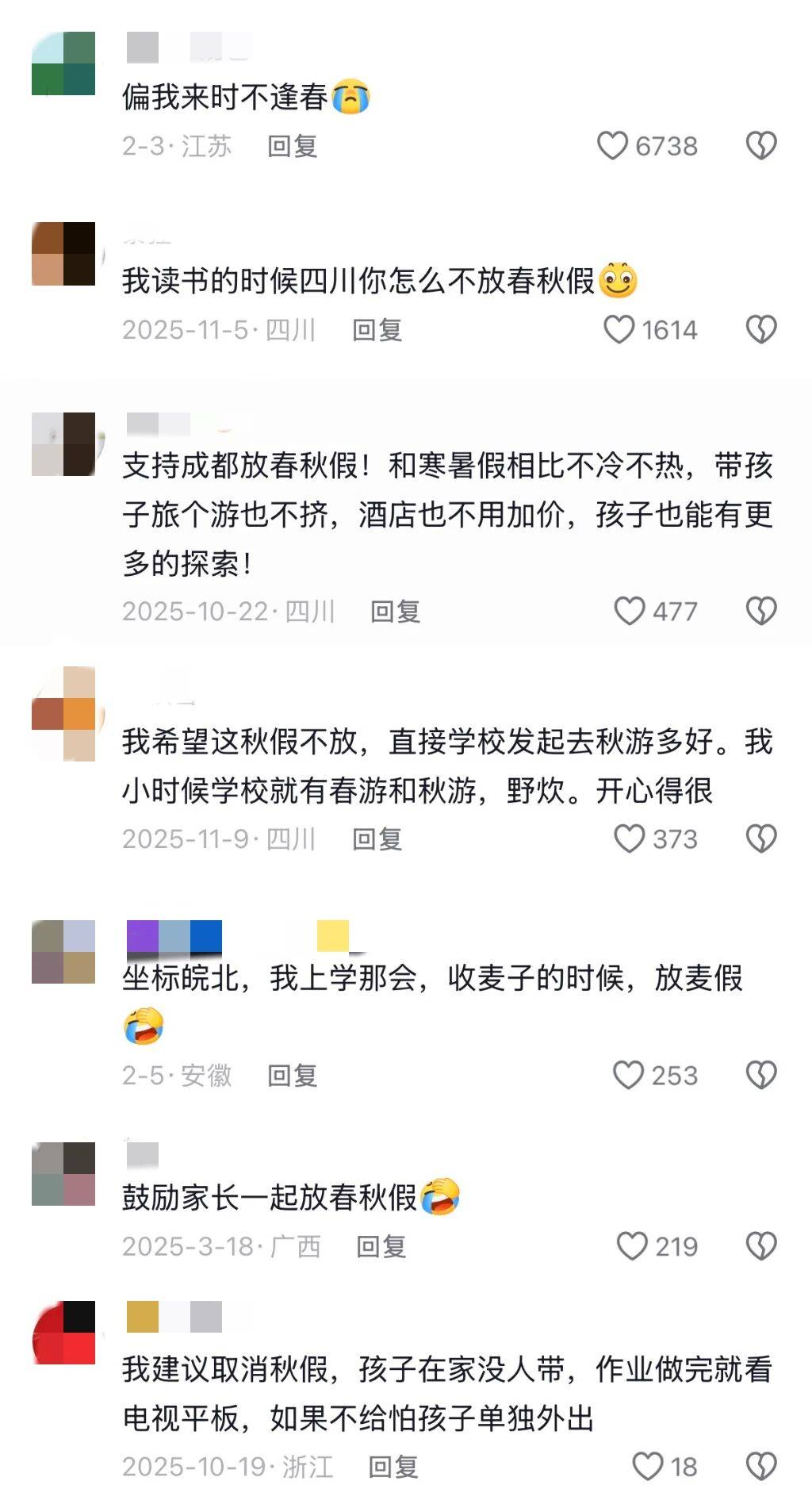The height and width of the screenshot is (1504, 812).
Task: Like the comment with 18 likes
Action: [647, 1467]
